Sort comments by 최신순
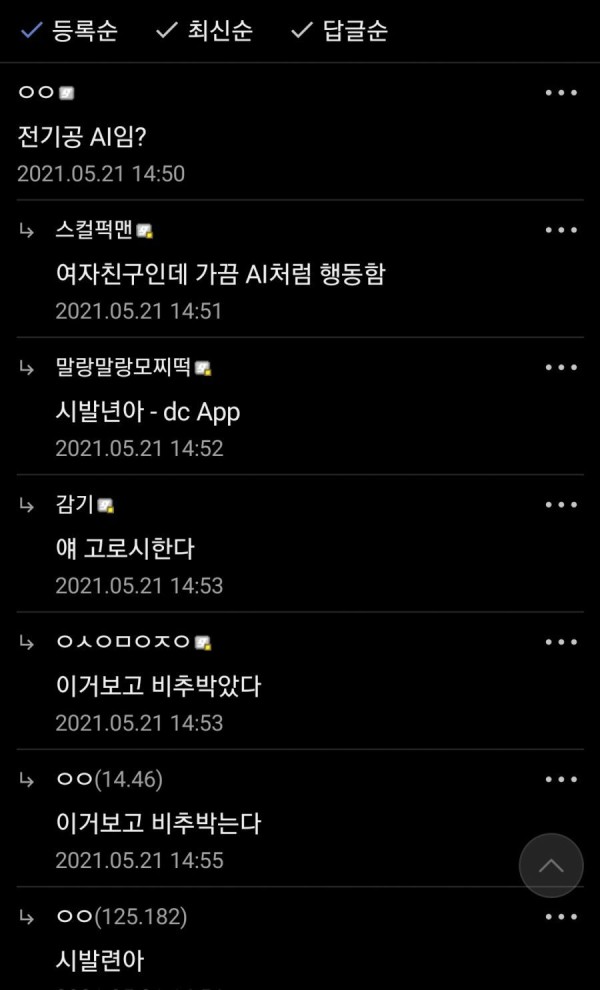The height and width of the screenshot is (990, 600). pyautogui.click(x=205, y=31)
